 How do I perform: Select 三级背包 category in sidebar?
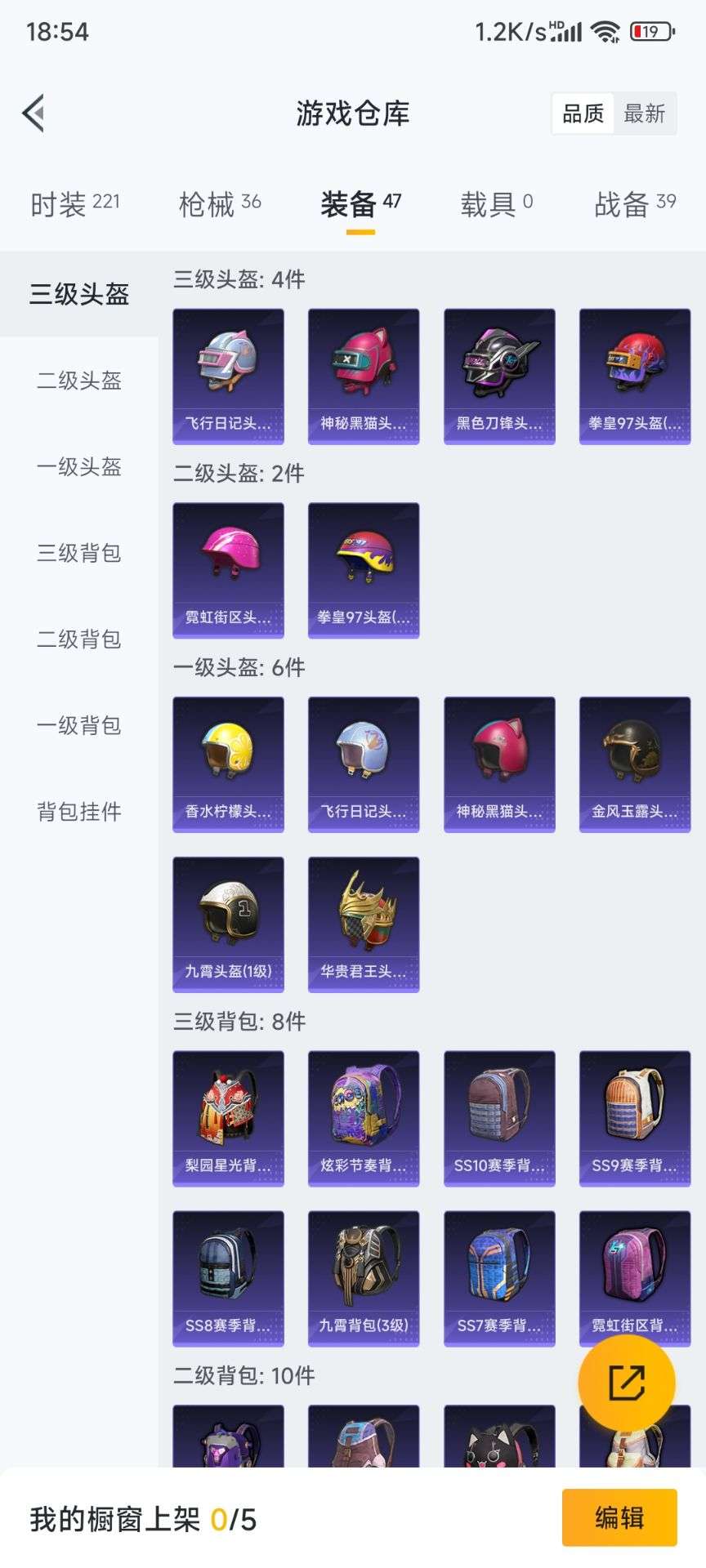(78, 554)
